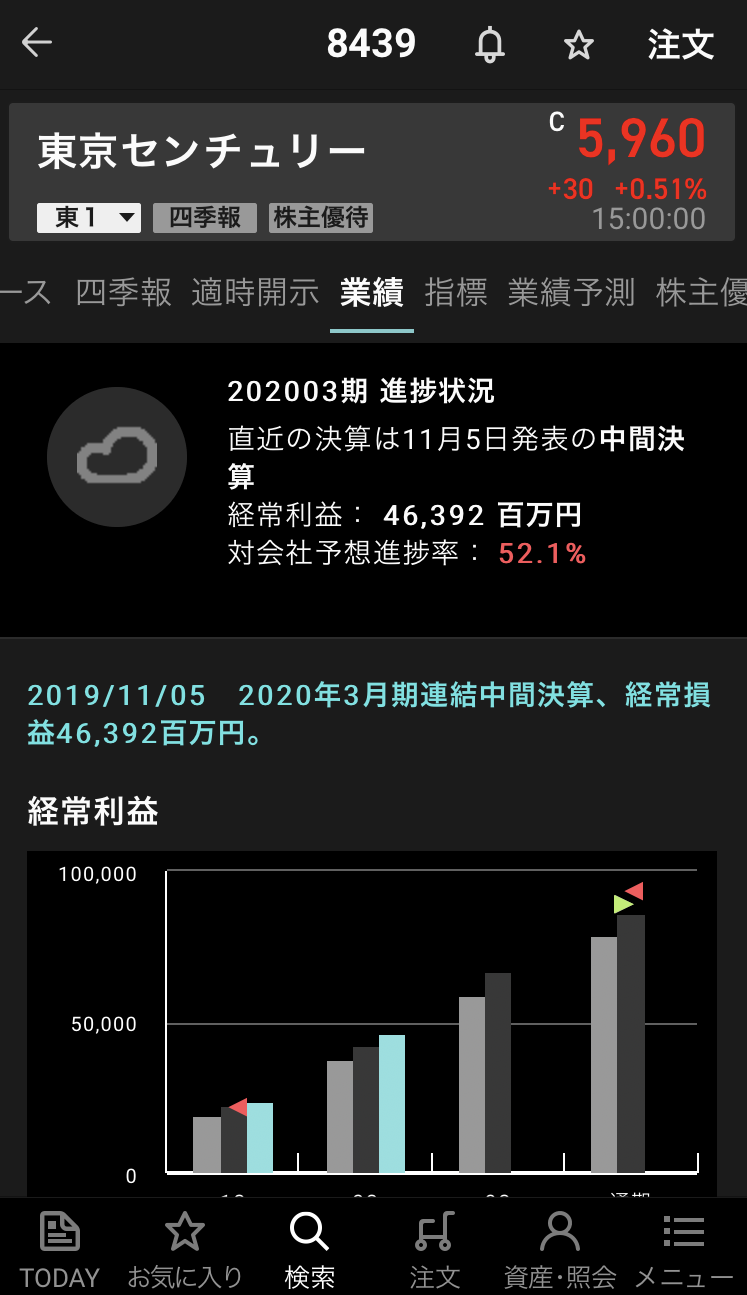
Task: Open the メニュー list
Action: click(x=684, y=1248)
